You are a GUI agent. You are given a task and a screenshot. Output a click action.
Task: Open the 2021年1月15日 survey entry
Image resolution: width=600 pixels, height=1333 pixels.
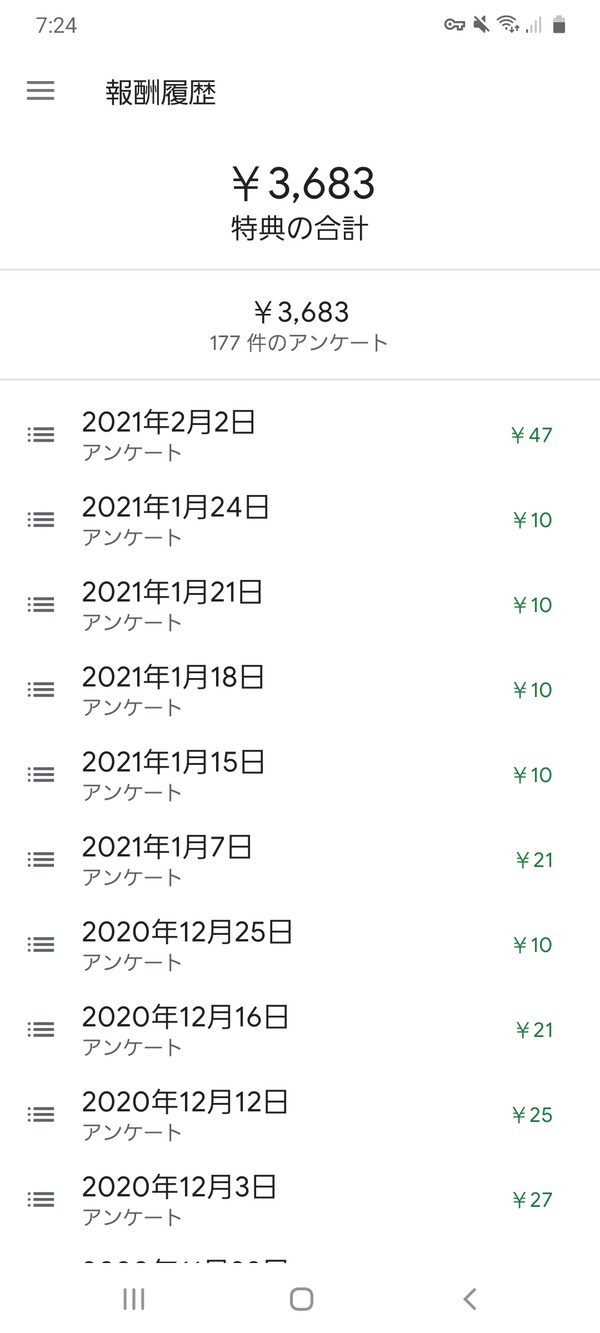point(300,776)
